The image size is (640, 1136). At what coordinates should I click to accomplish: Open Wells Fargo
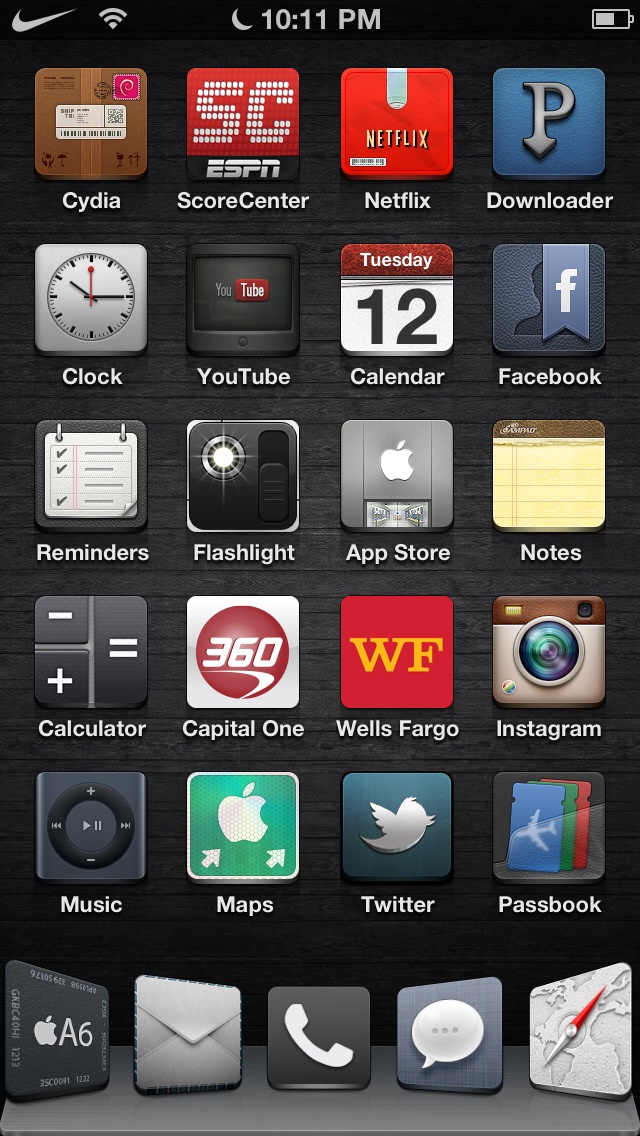[x=396, y=651]
